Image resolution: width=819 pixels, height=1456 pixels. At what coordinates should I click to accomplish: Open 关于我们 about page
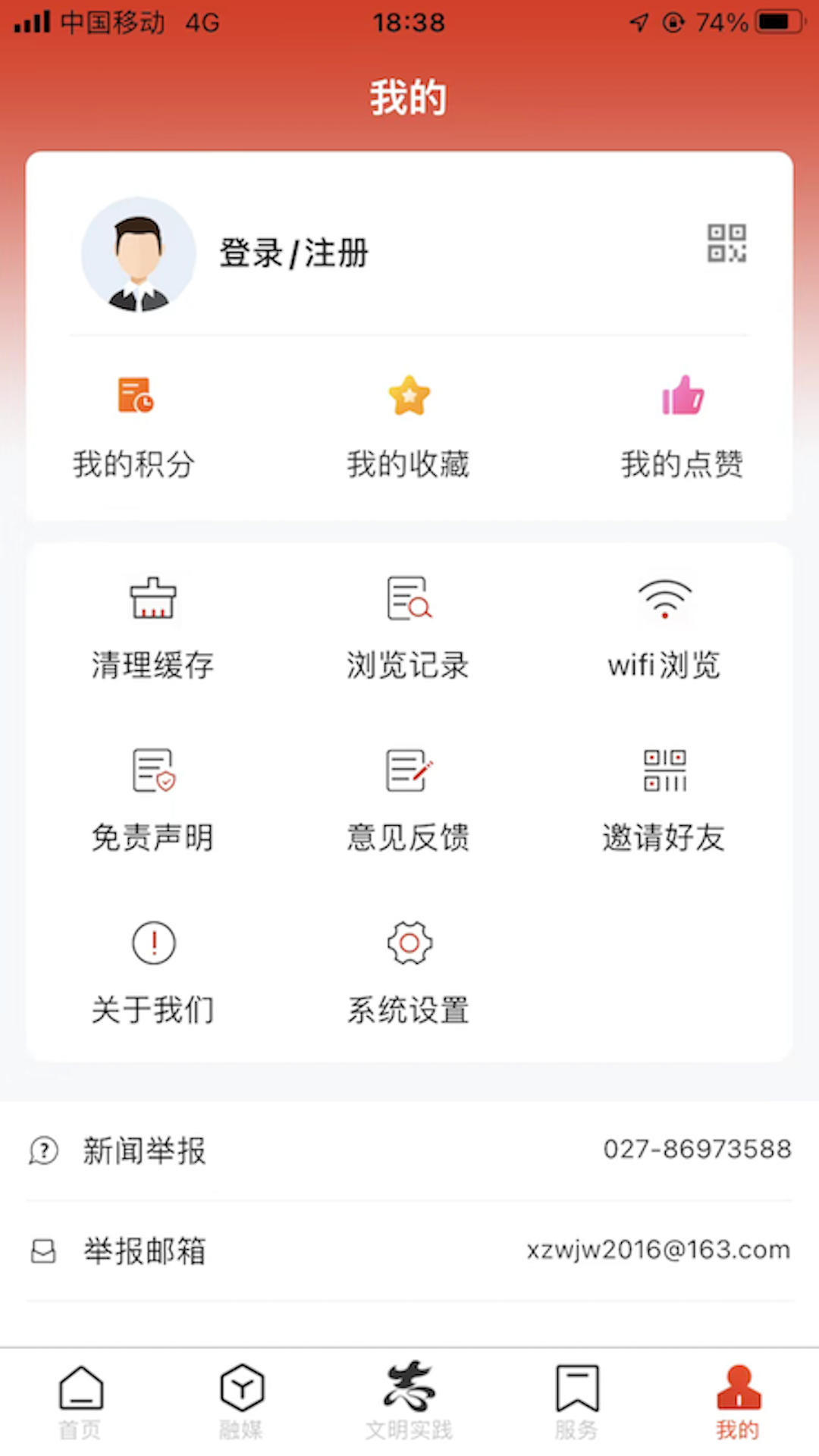152,944
